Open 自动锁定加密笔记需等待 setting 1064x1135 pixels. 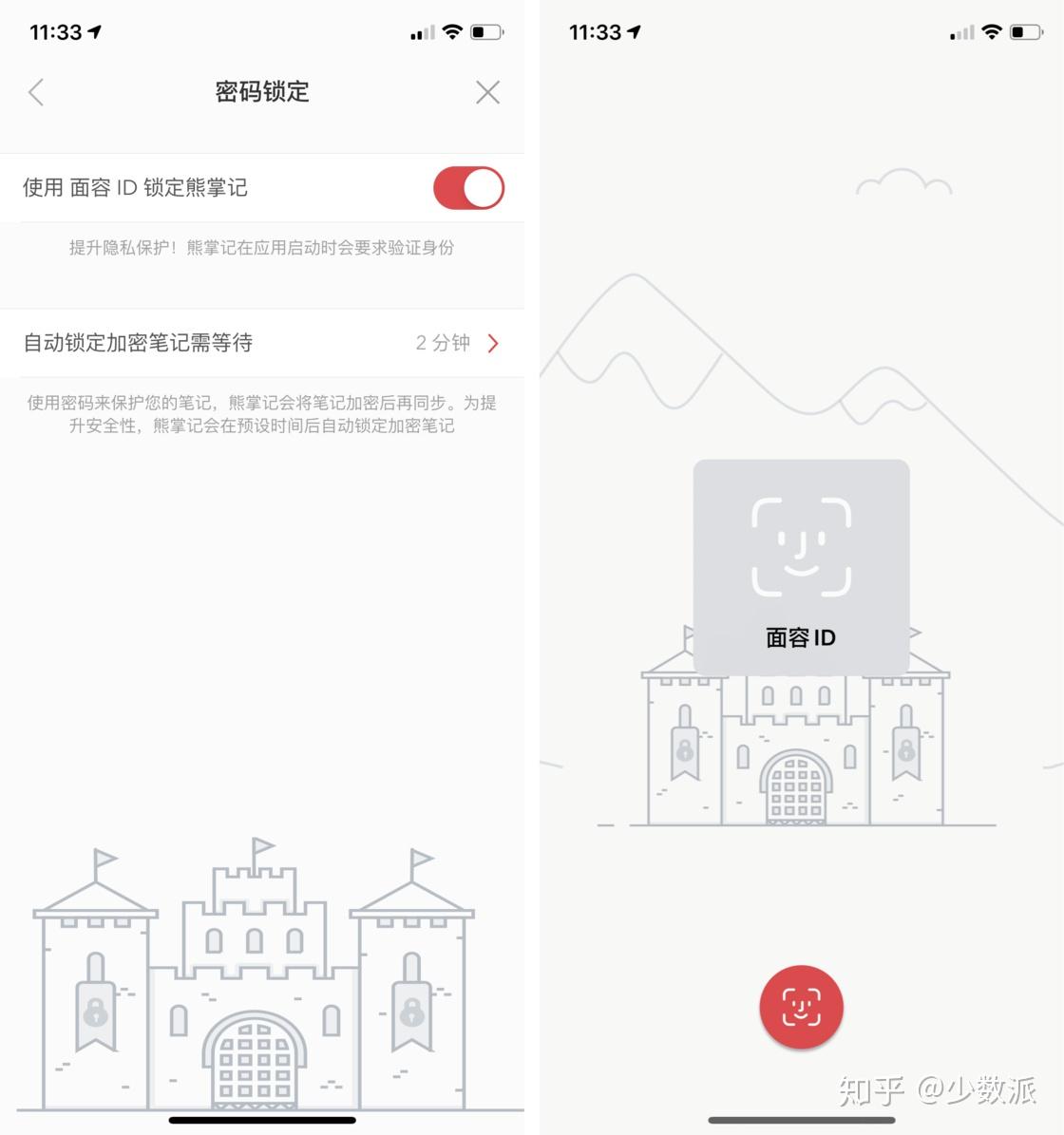click(261, 343)
